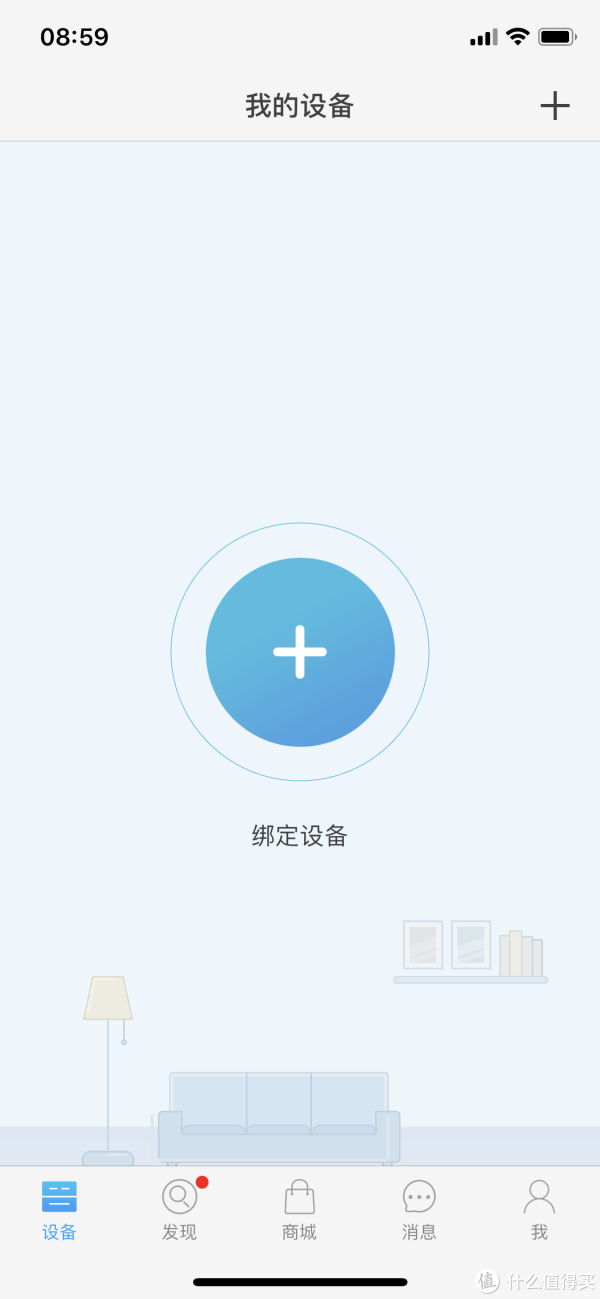Open the 发现 tab

(x=180, y=1209)
